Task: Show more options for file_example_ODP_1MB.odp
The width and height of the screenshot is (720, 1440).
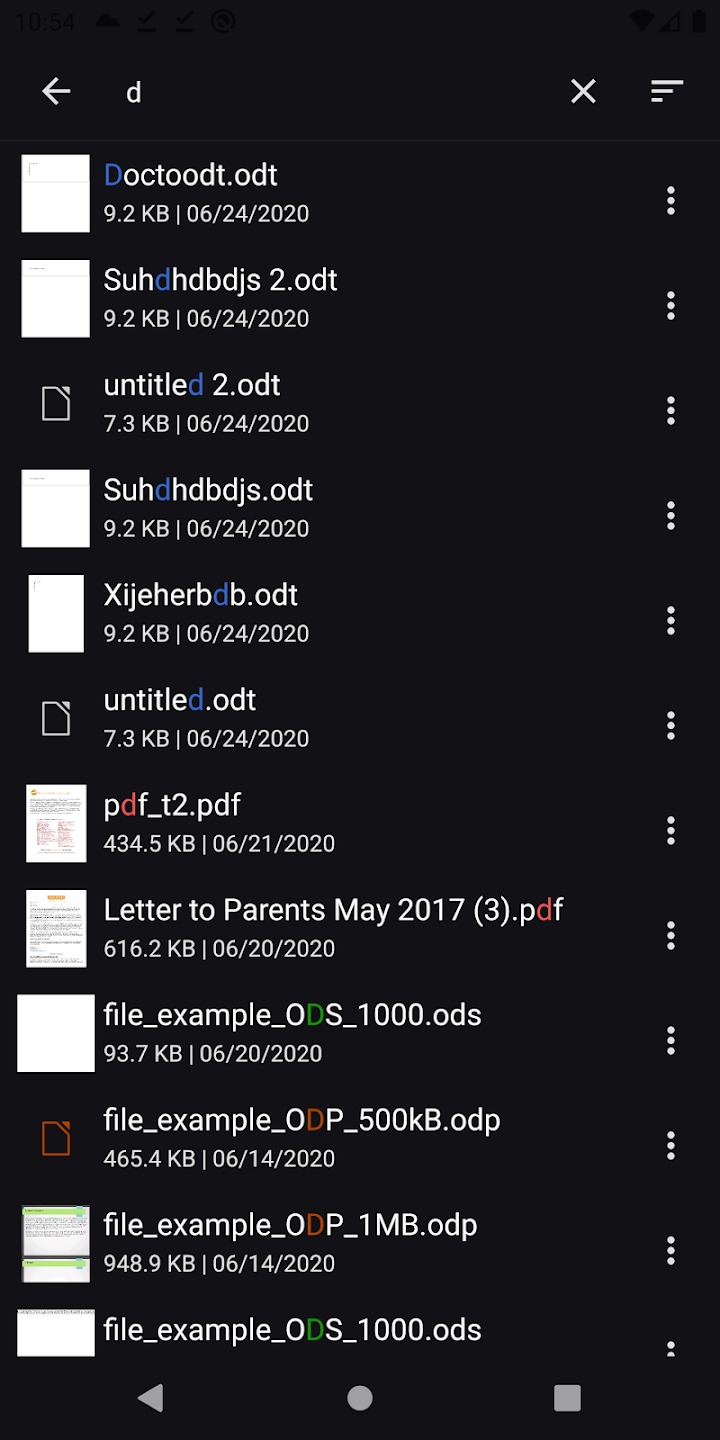Action: [671, 1250]
